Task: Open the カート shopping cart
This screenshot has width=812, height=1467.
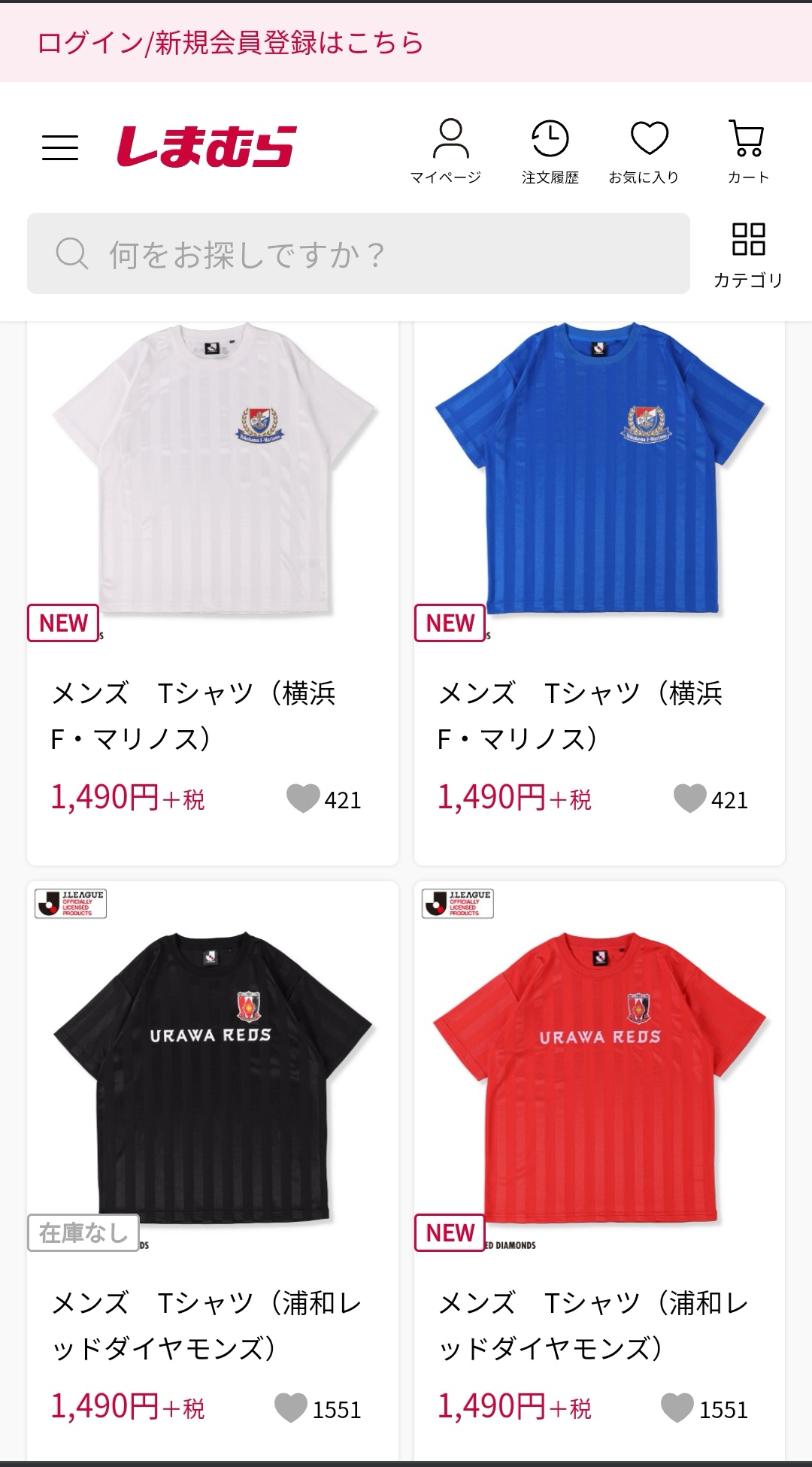Action: coord(748,150)
